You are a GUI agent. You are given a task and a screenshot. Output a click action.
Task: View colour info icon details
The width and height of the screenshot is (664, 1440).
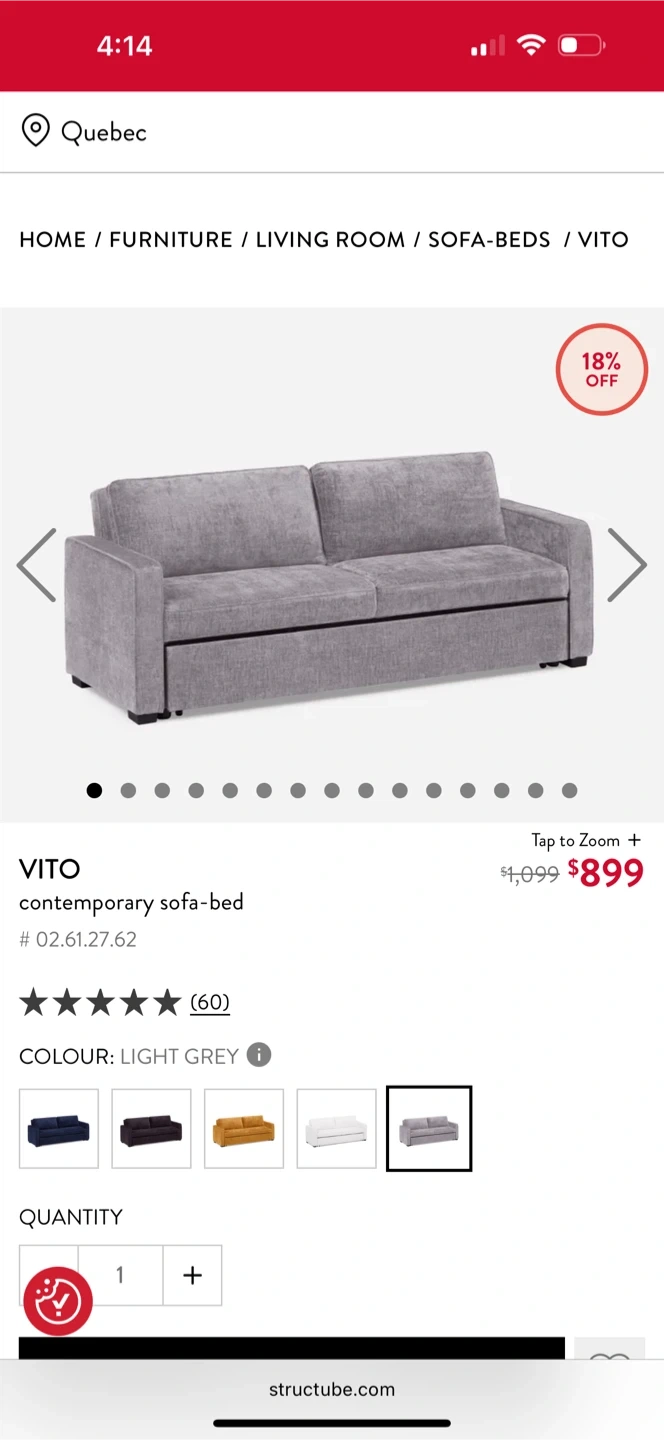click(259, 1055)
